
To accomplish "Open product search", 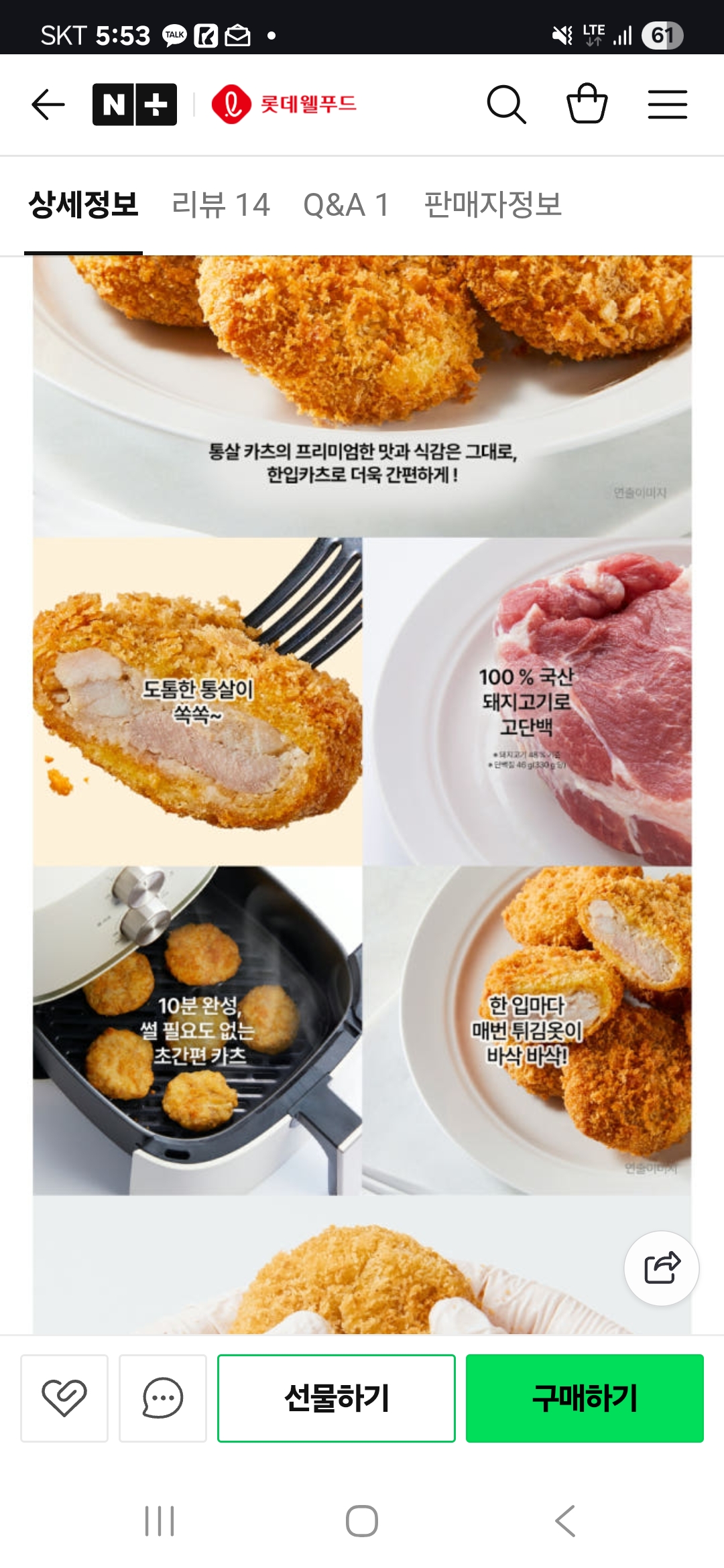I will pyautogui.click(x=506, y=105).
